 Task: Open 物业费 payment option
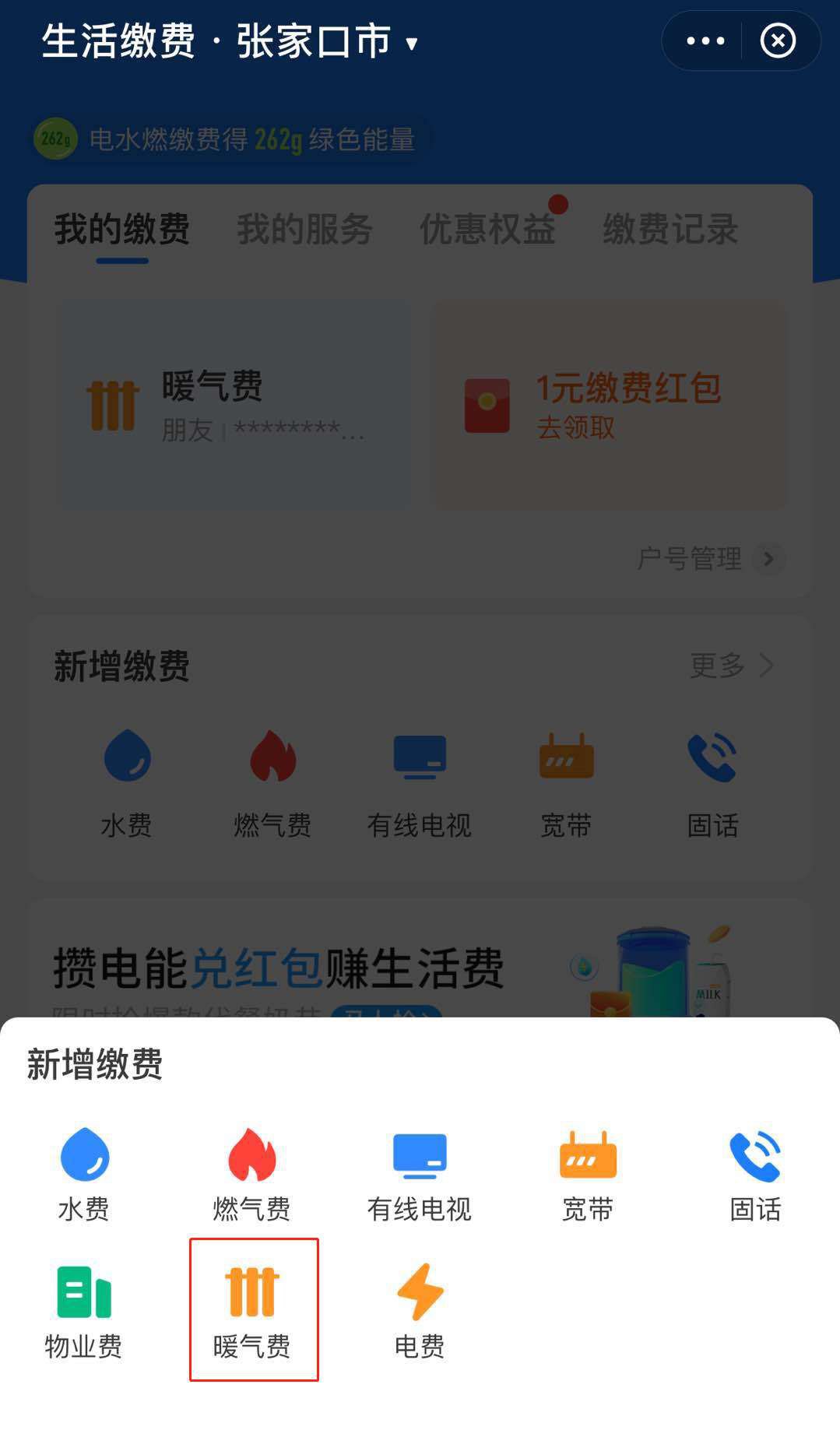pyautogui.click(x=84, y=1311)
